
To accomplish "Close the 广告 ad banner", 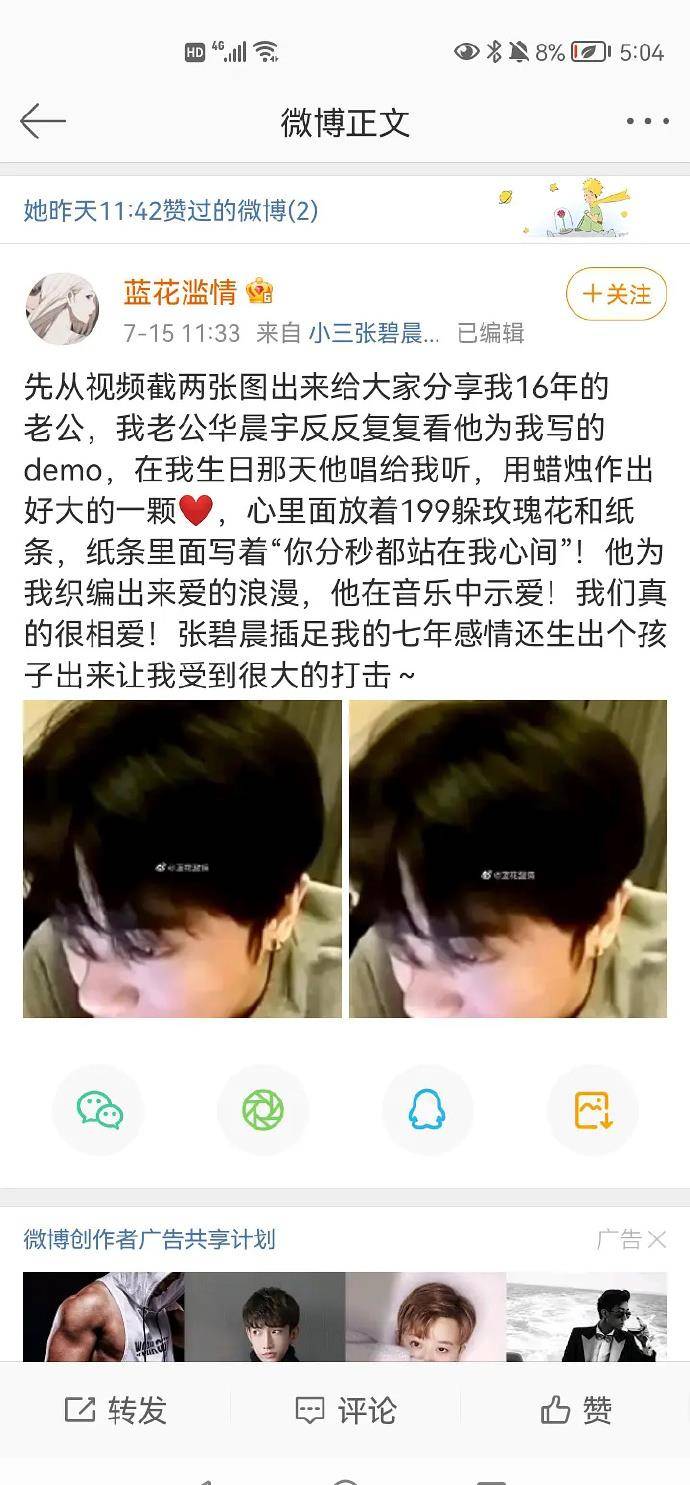I will click(x=656, y=1240).
